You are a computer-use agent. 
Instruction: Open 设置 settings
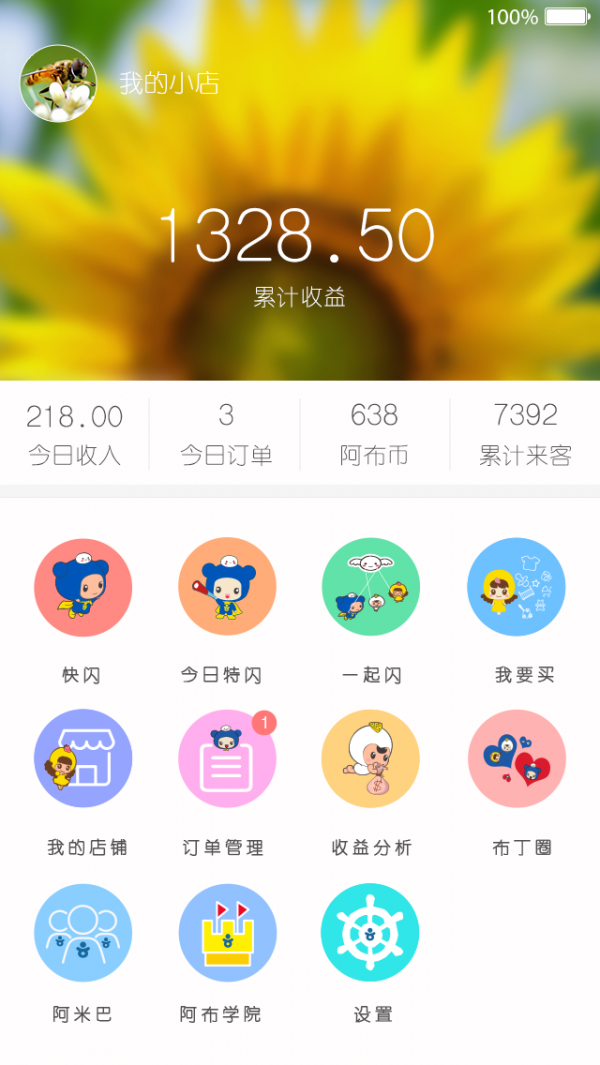tap(371, 932)
